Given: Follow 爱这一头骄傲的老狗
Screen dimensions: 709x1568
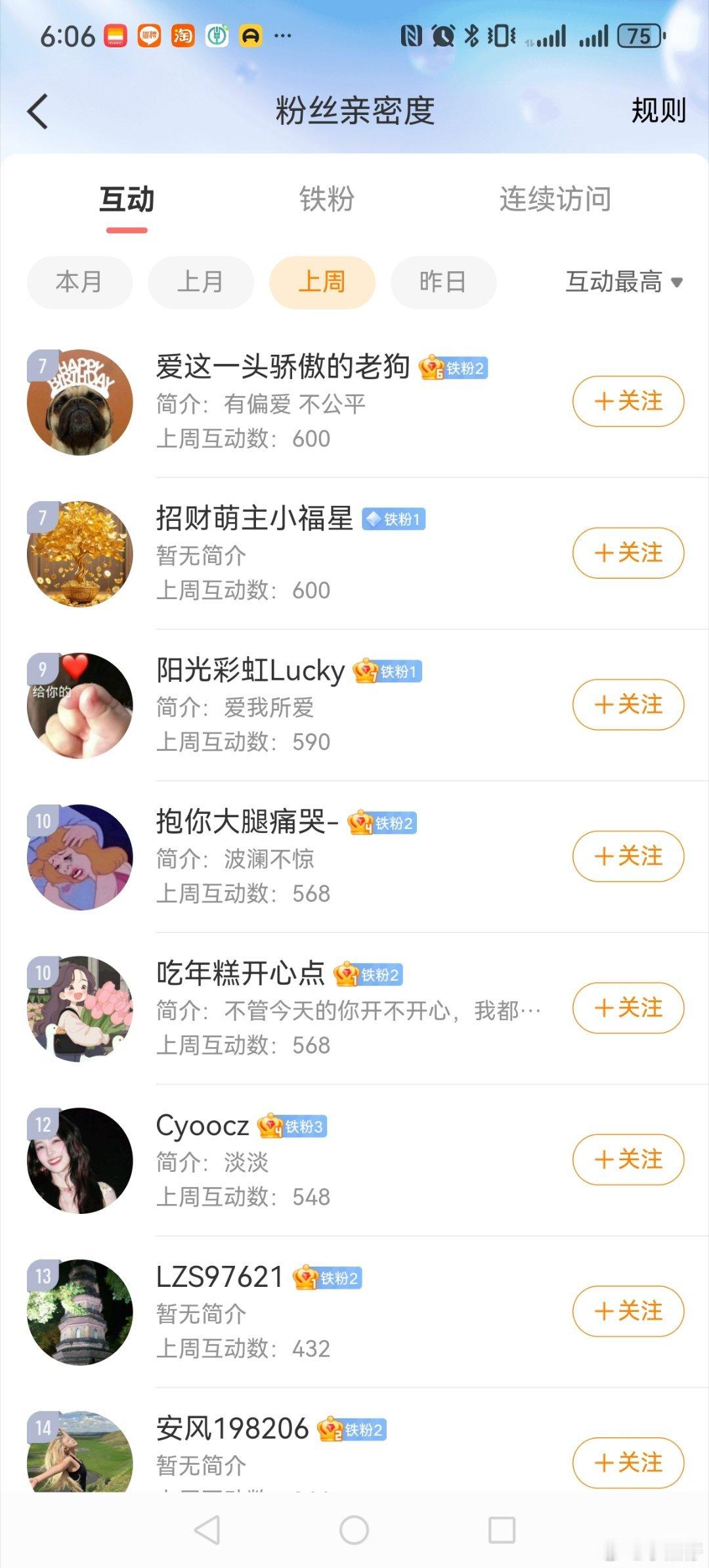Looking at the screenshot, I should [x=628, y=401].
